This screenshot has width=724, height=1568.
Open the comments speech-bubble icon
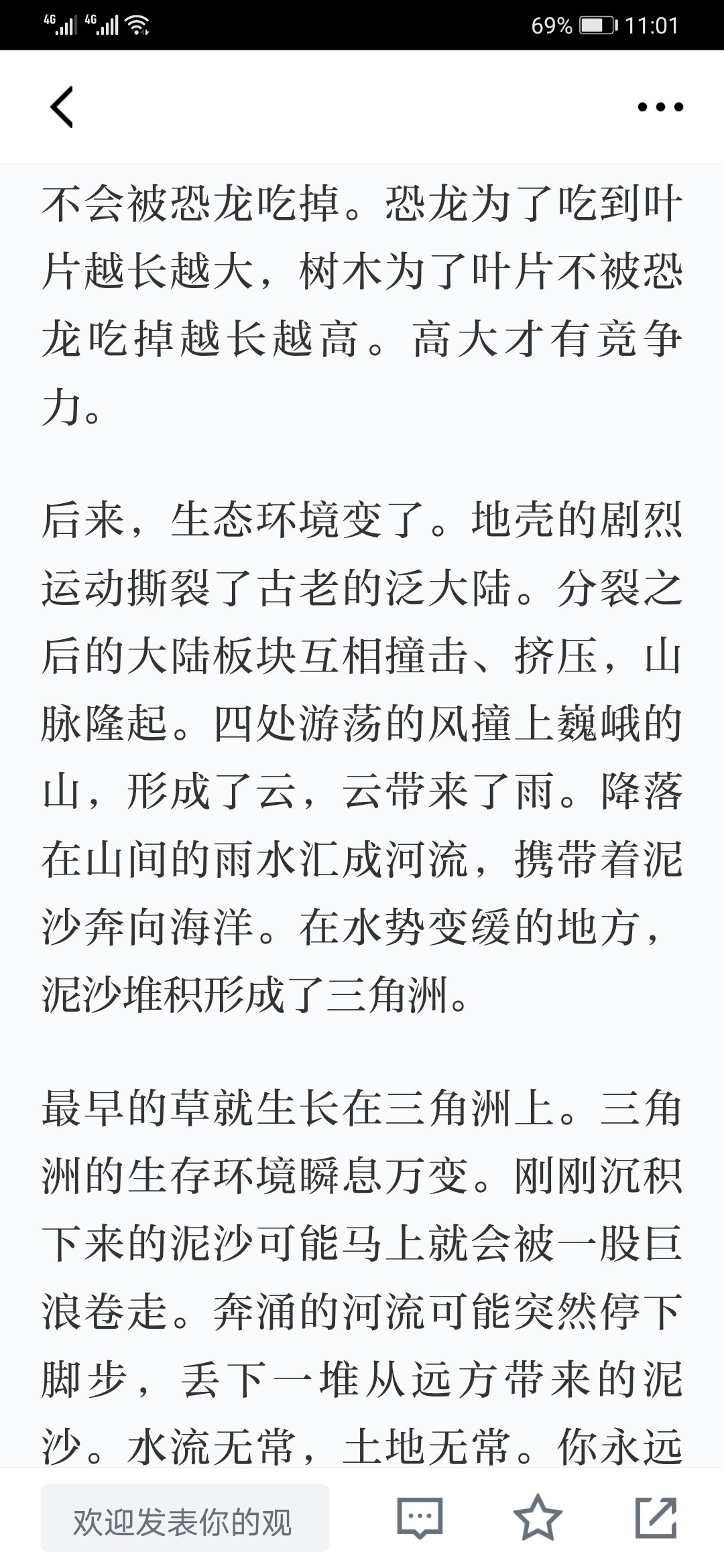coord(420,1517)
